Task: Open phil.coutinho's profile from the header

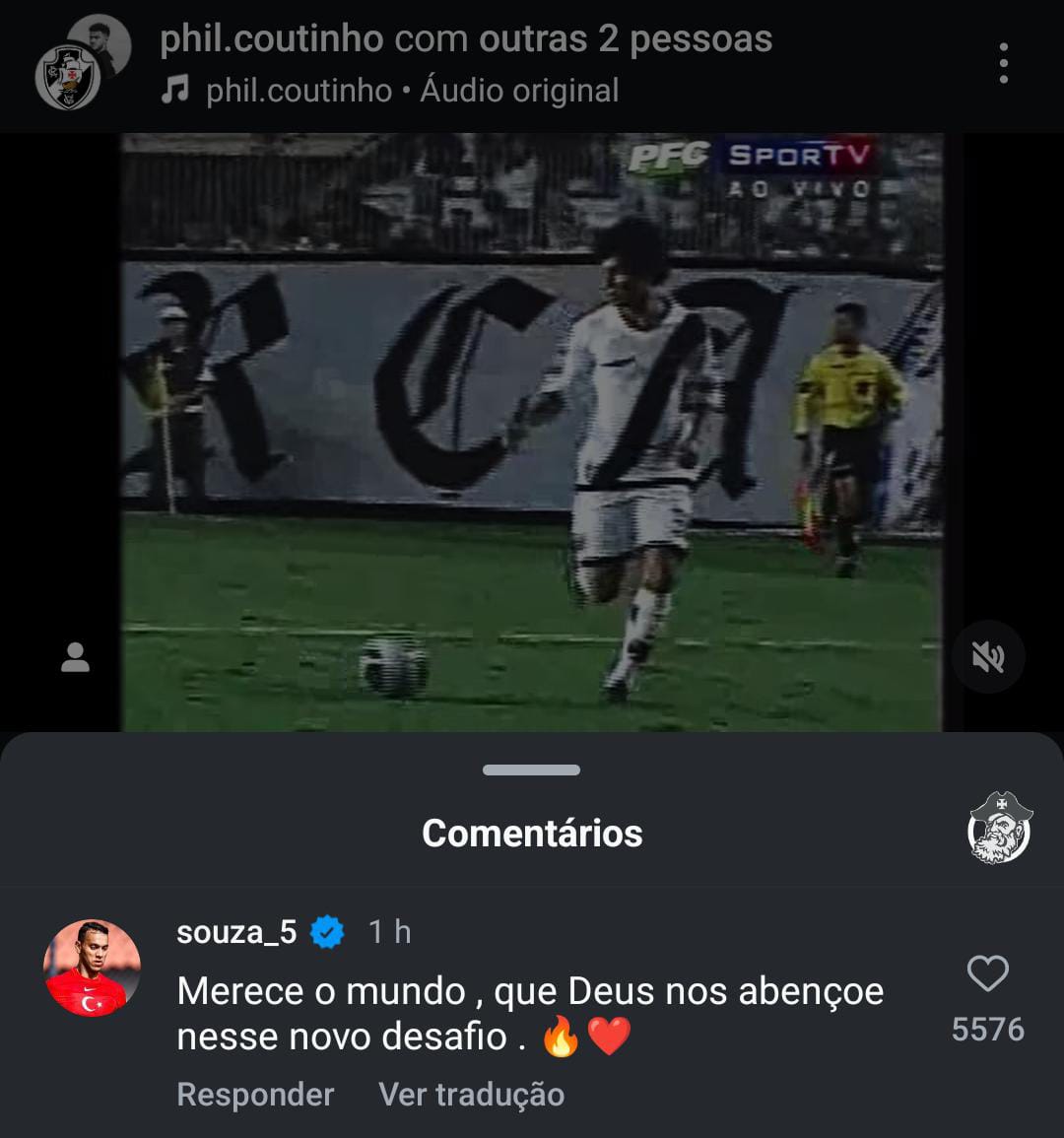Action: pyautogui.click(x=271, y=39)
